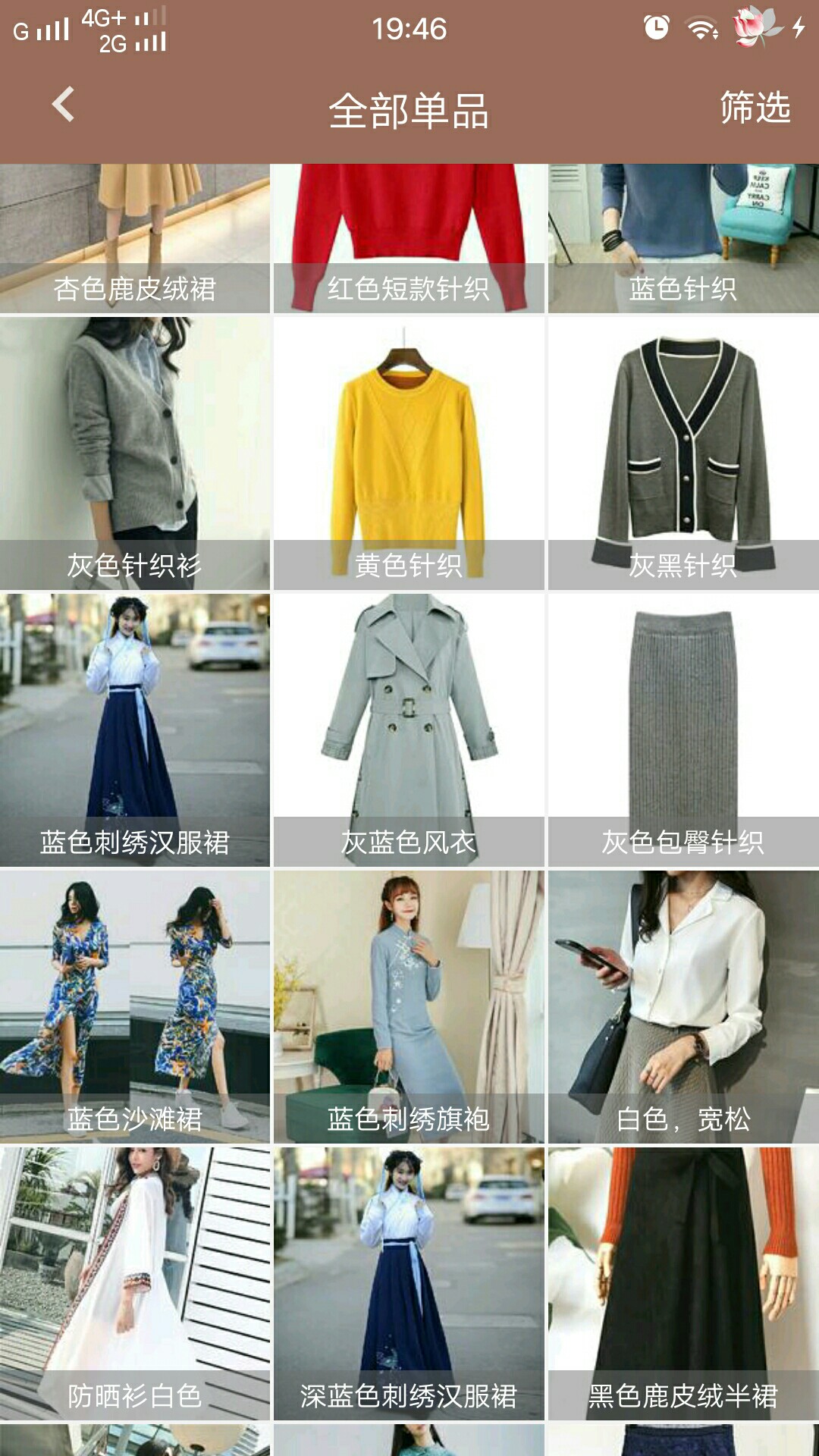Choose the 黄色针织 sweater
Screen dimensions: 819x1456
(409, 453)
